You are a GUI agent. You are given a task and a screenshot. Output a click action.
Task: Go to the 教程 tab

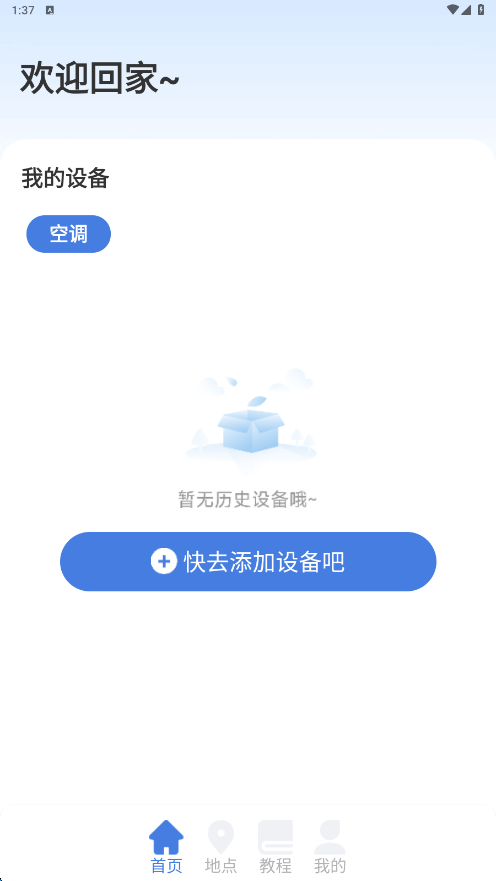click(275, 846)
